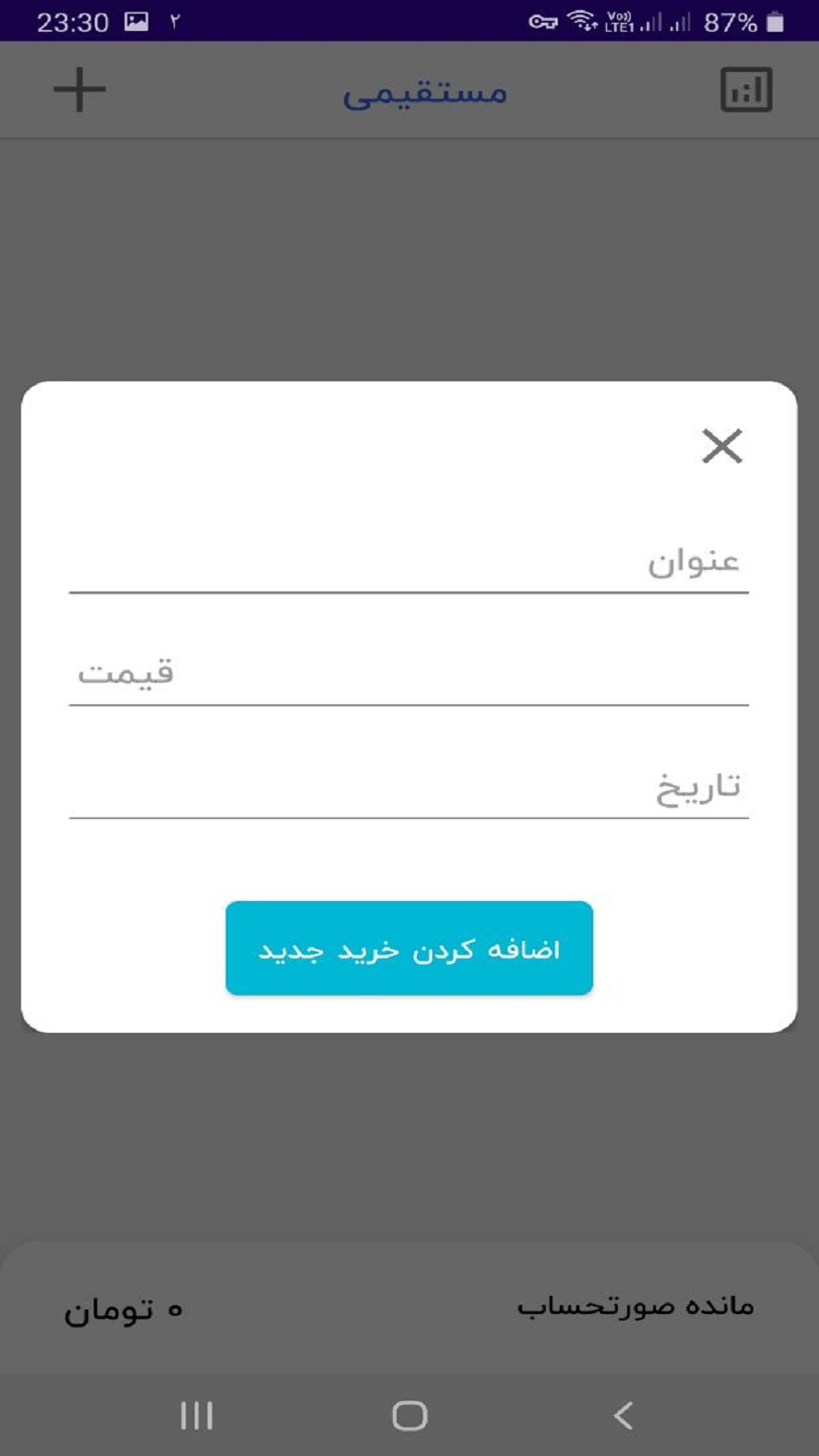Focus the عنوان title field
This screenshot has width=819, height=1456.
(409, 561)
